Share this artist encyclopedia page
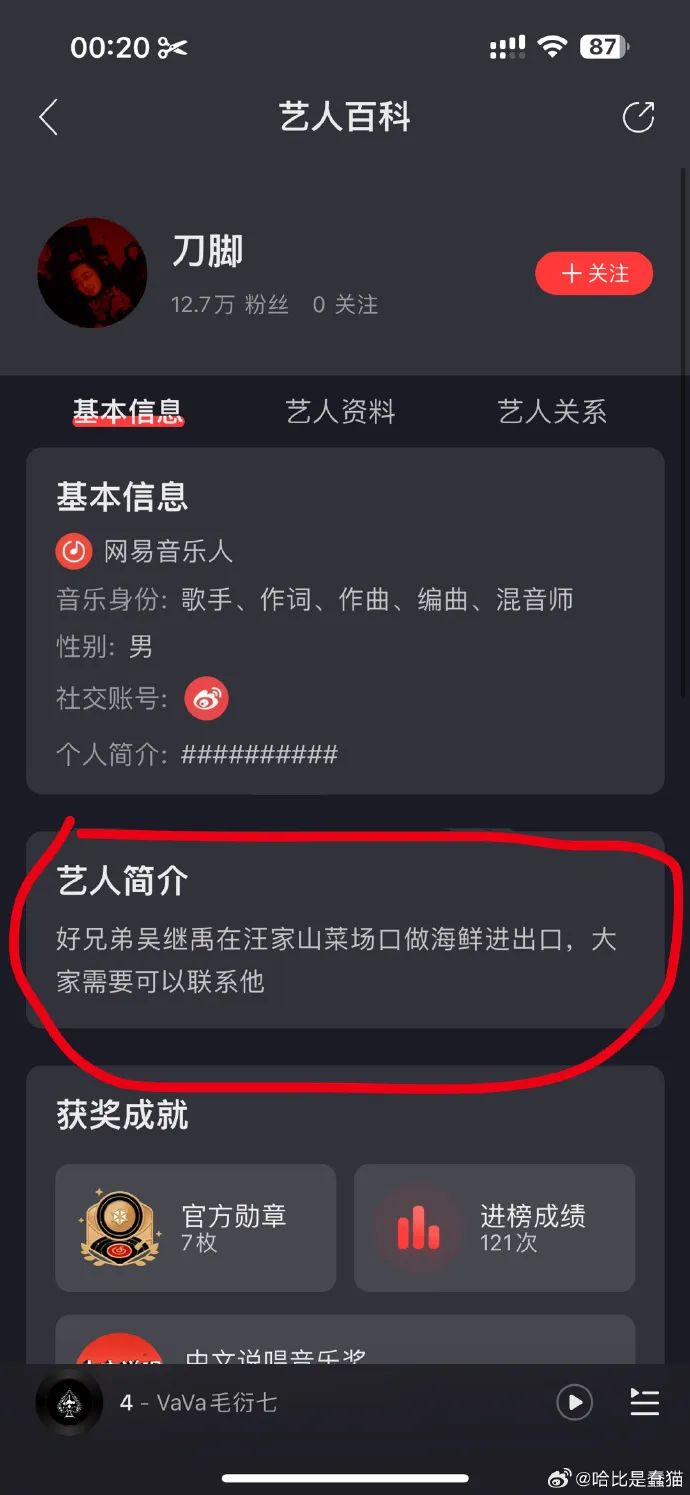The height and width of the screenshot is (1495, 690). point(638,117)
